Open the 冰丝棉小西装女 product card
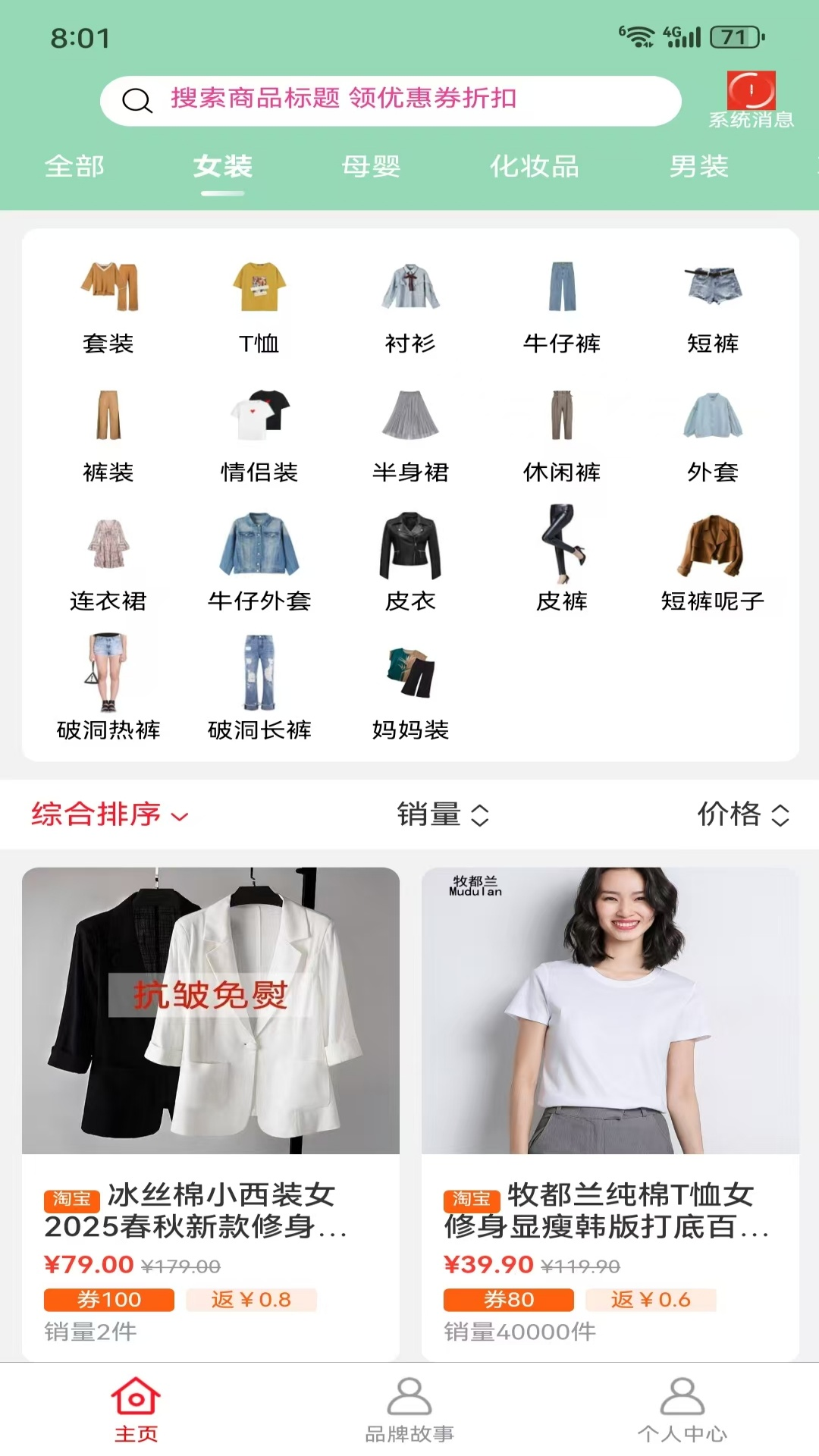819x1456 pixels. coord(211,1113)
